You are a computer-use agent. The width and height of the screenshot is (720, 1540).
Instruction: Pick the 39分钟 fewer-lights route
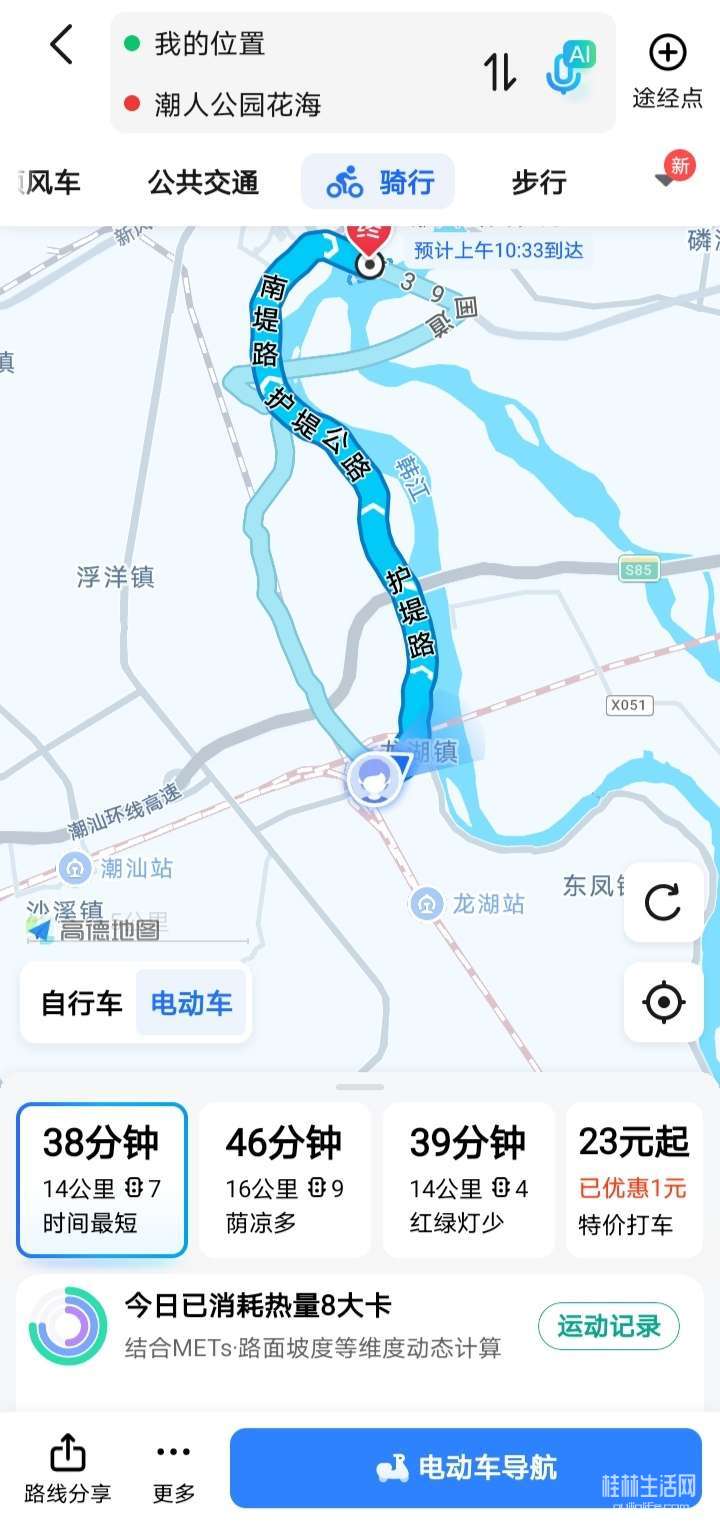click(468, 1180)
